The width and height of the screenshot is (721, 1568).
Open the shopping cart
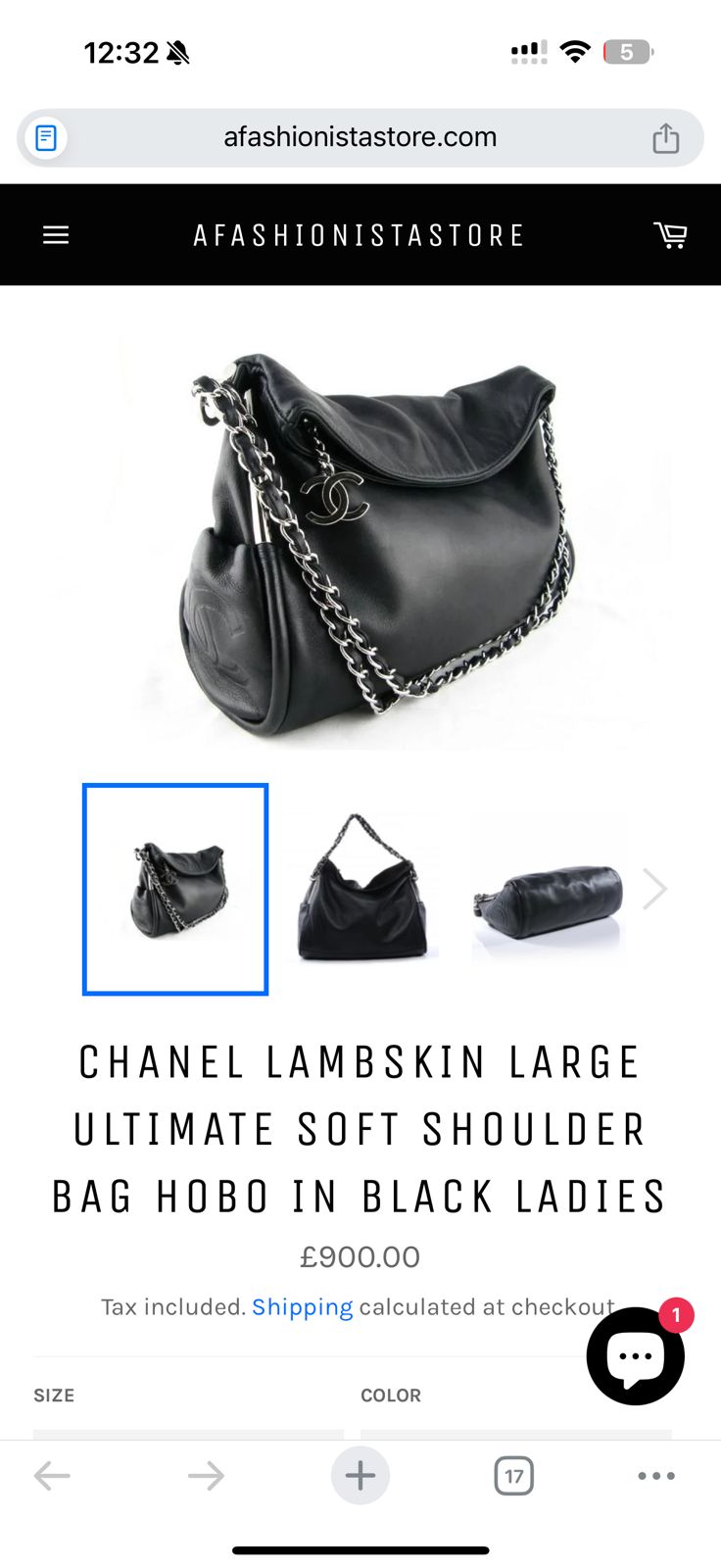pyautogui.click(x=670, y=235)
